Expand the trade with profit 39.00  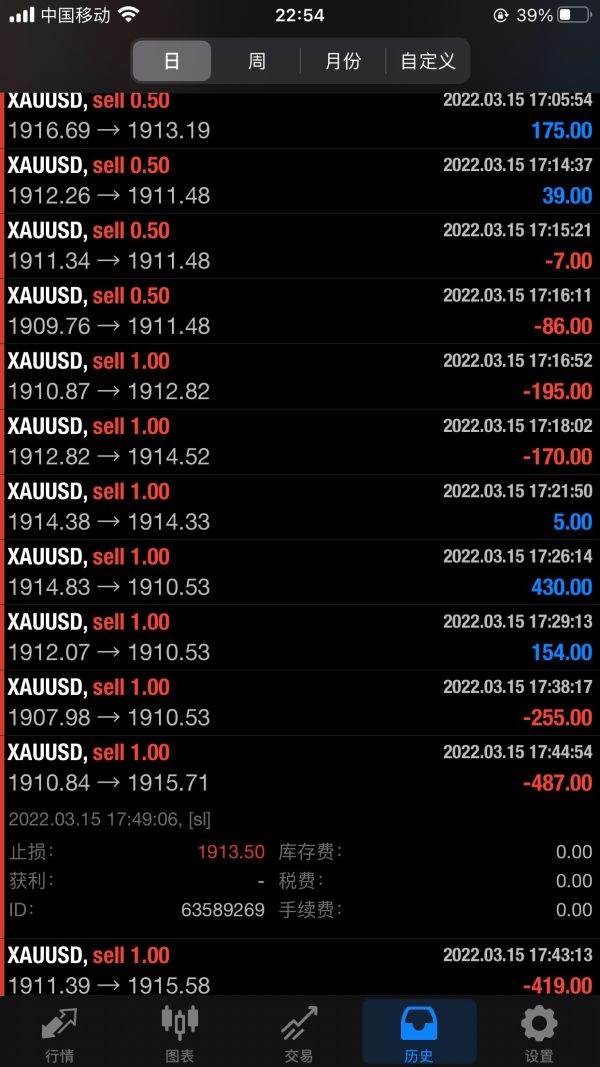click(x=300, y=181)
